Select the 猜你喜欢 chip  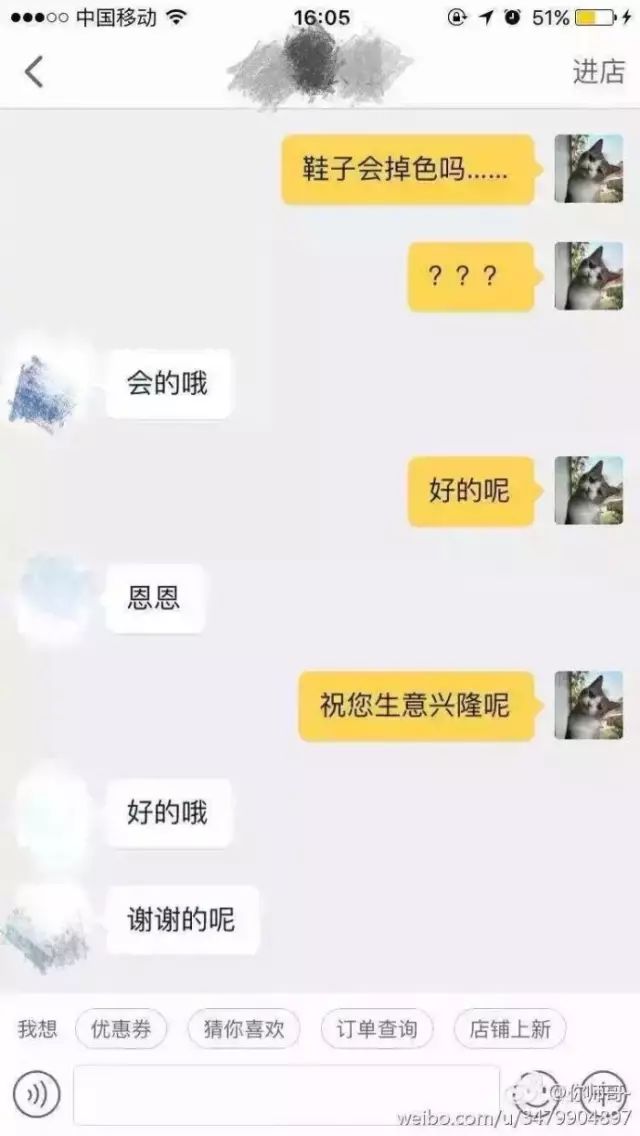tap(244, 1029)
